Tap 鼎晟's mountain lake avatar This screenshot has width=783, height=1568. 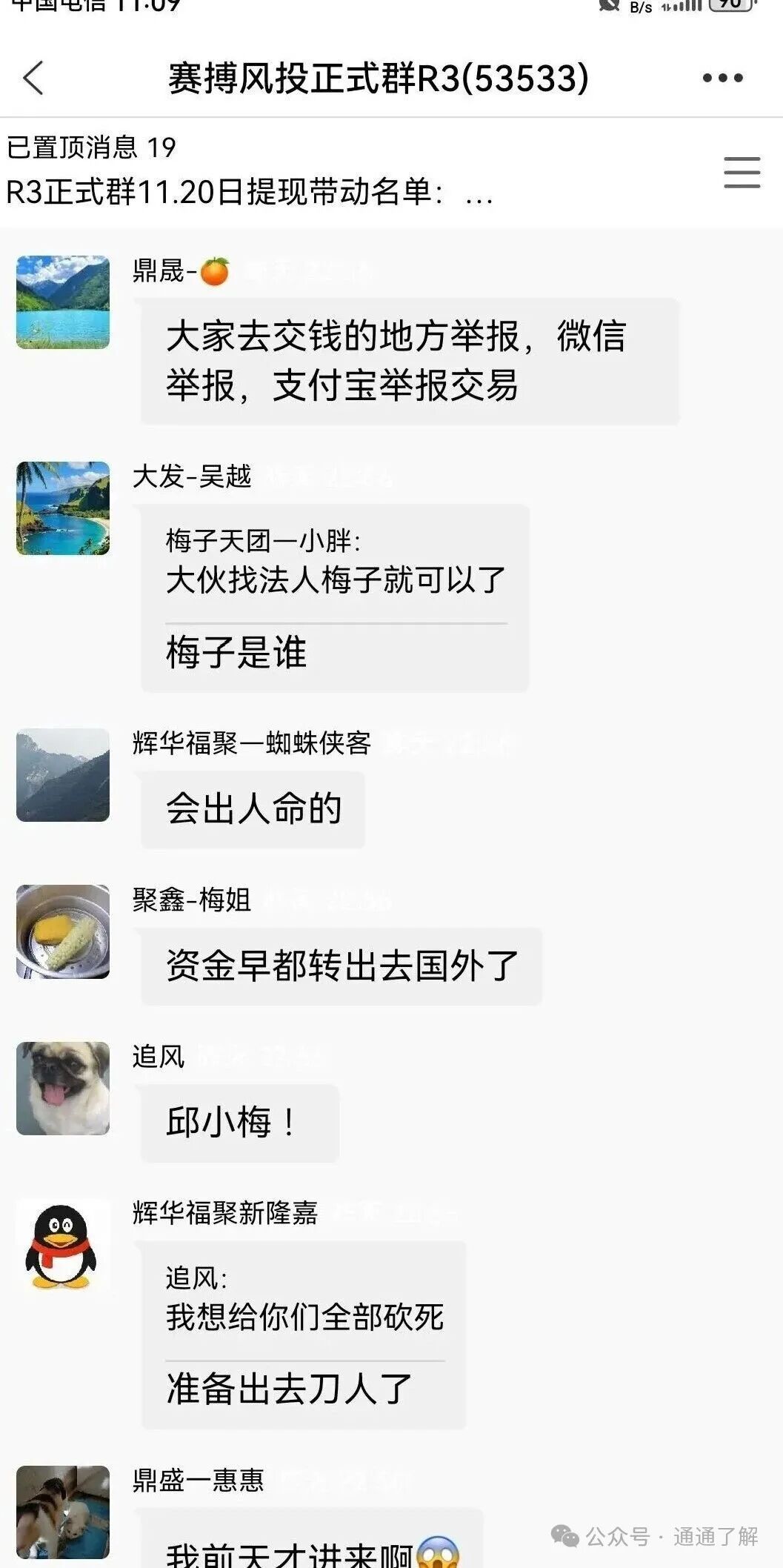(63, 301)
